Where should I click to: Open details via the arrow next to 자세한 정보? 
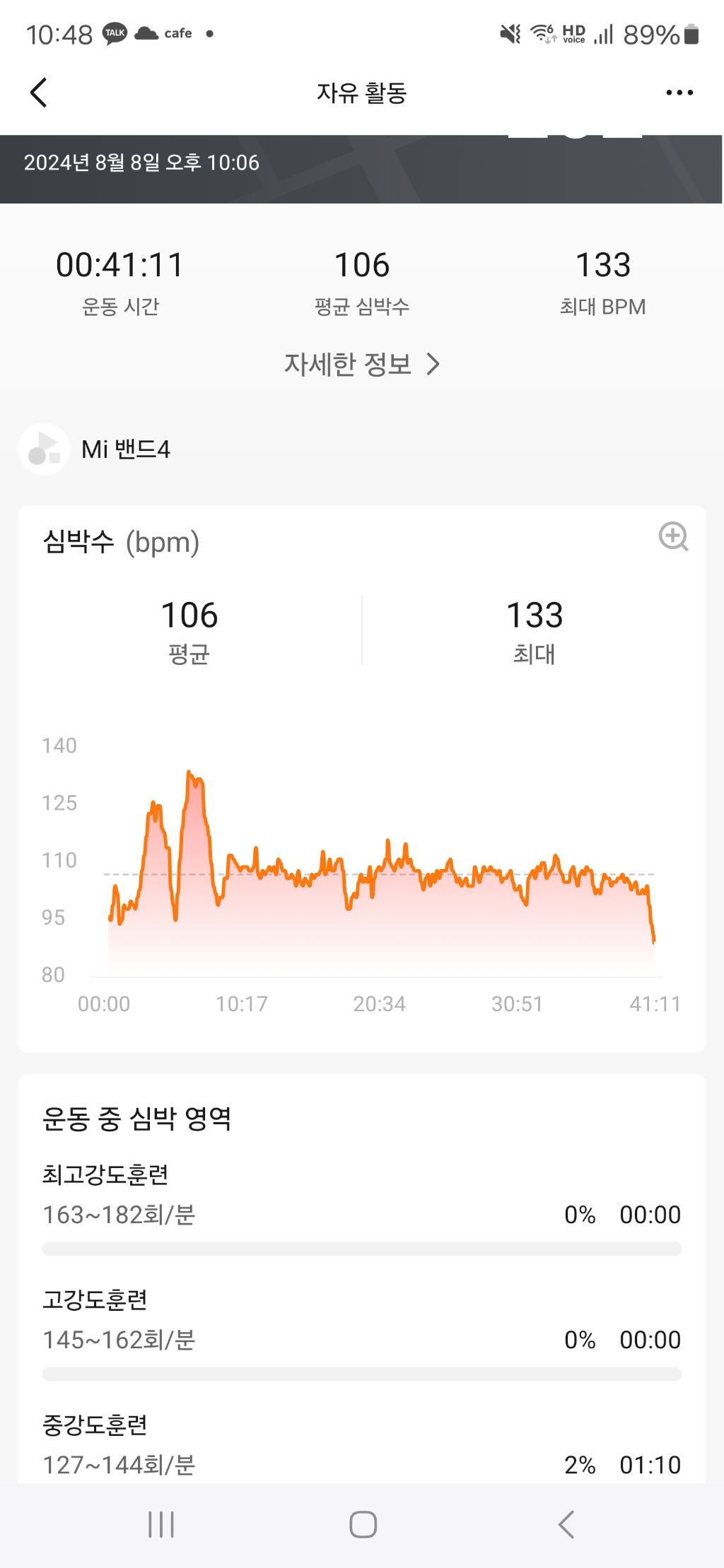pos(434,365)
